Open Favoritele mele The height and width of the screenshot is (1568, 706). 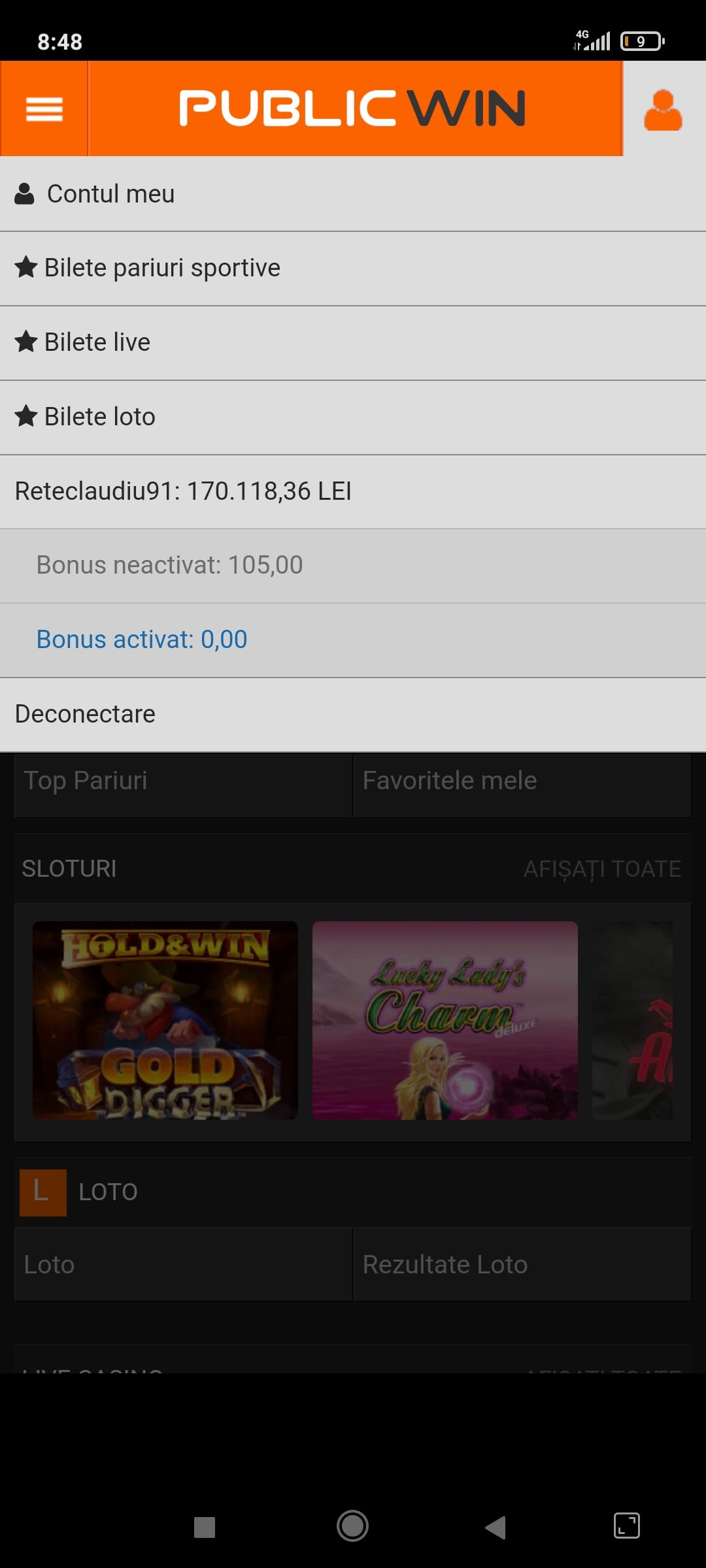[522, 782]
